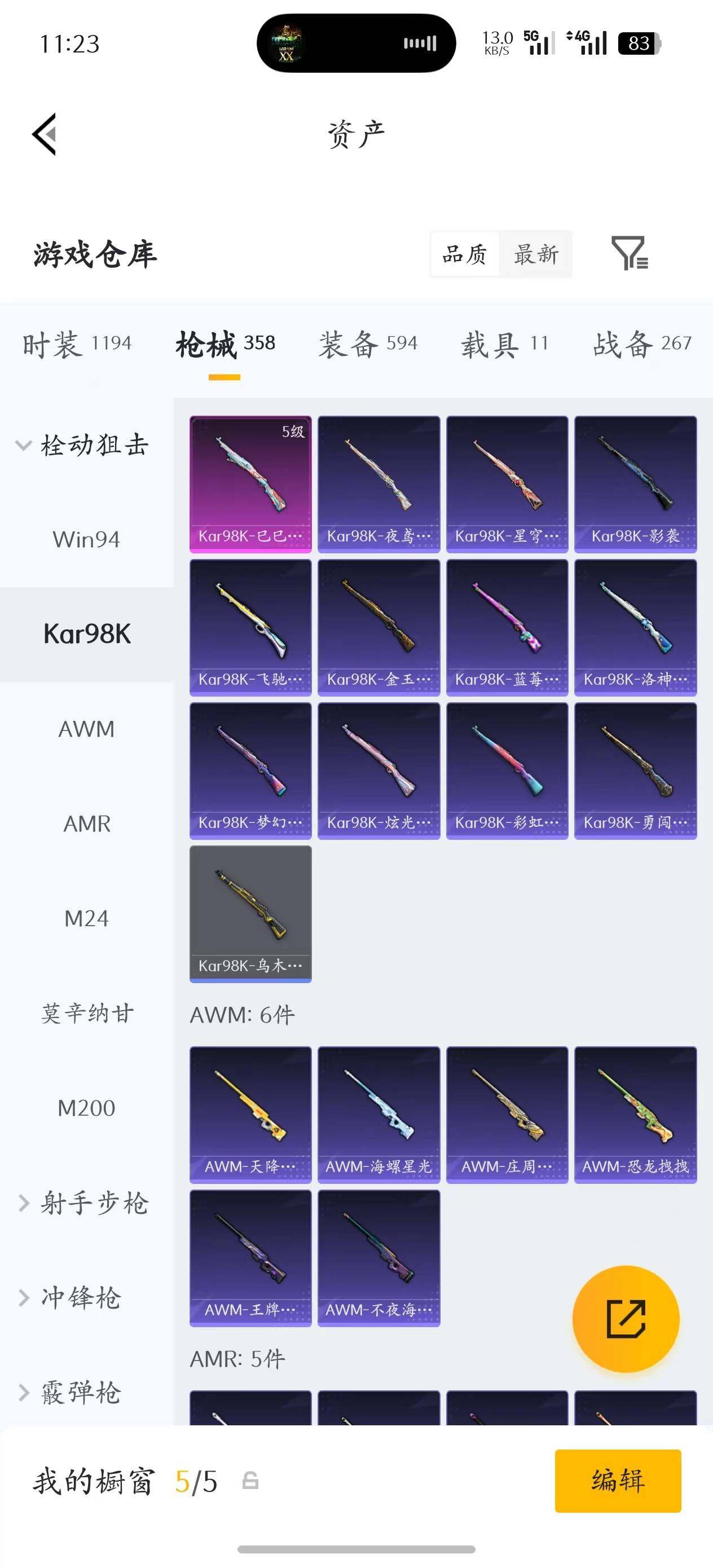Go back using the top-left arrow
The height and width of the screenshot is (1568, 713).
pos(45,134)
